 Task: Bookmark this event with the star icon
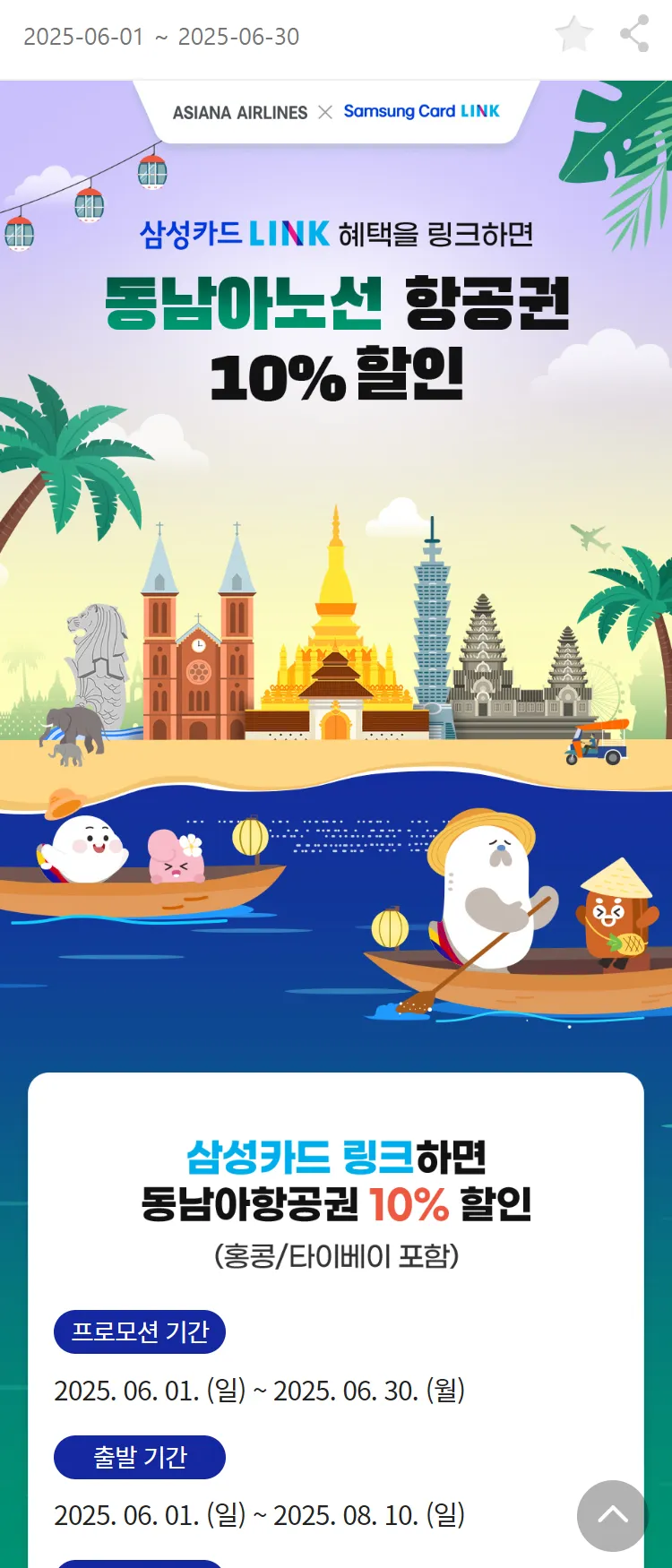[x=573, y=35]
